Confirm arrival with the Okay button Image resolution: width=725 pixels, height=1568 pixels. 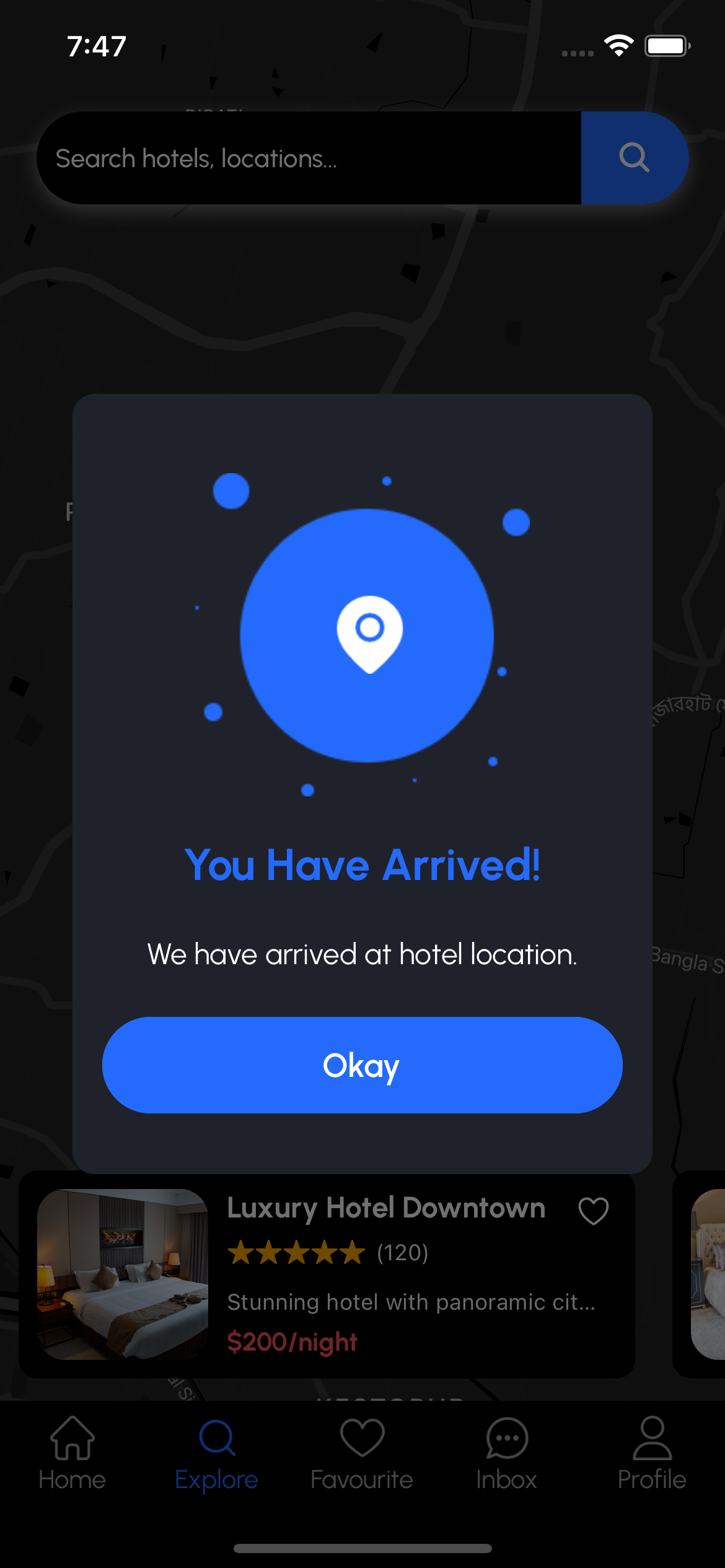pyautogui.click(x=362, y=1065)
